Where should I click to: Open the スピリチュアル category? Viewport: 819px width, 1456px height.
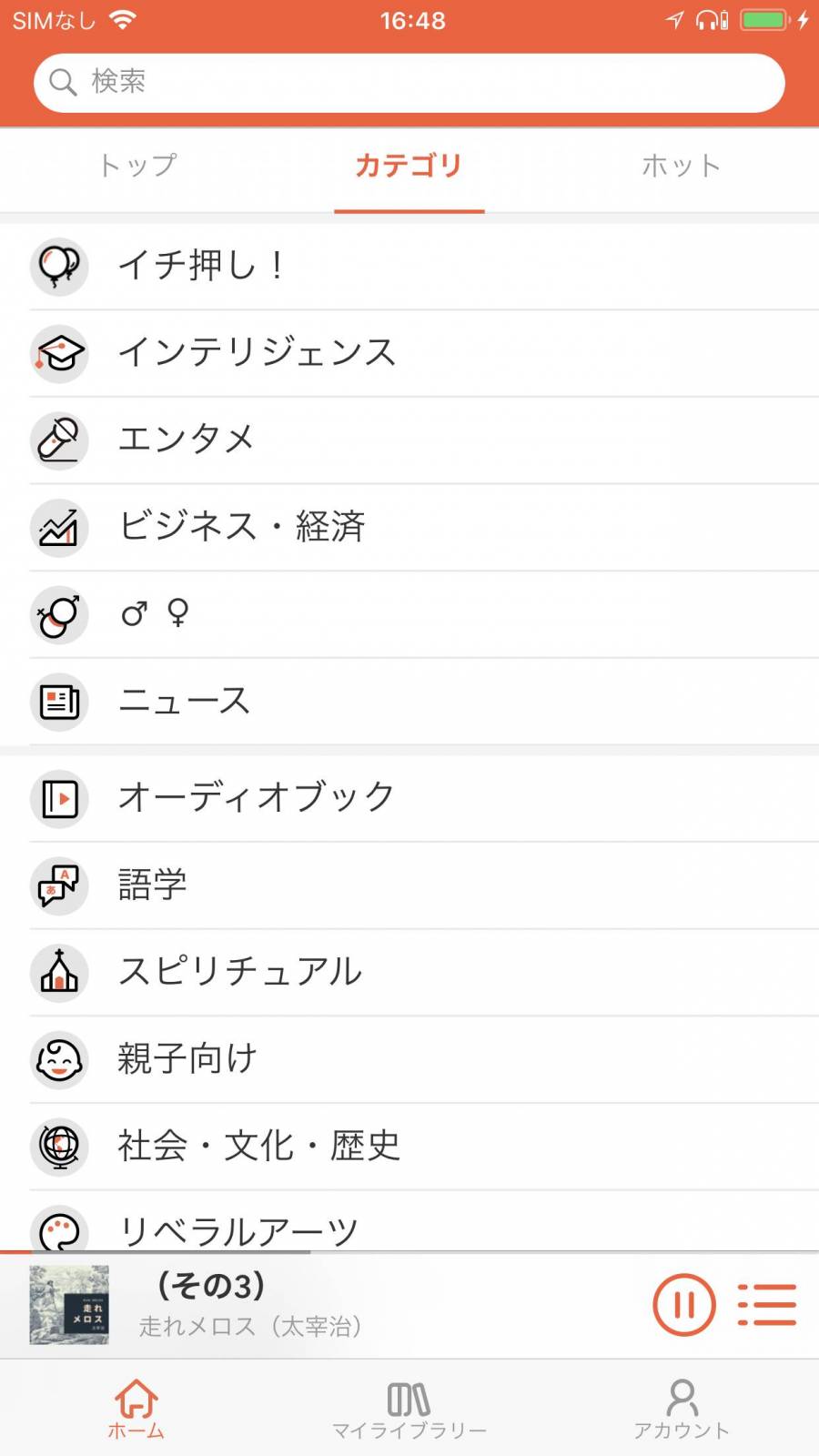[409, 972]
